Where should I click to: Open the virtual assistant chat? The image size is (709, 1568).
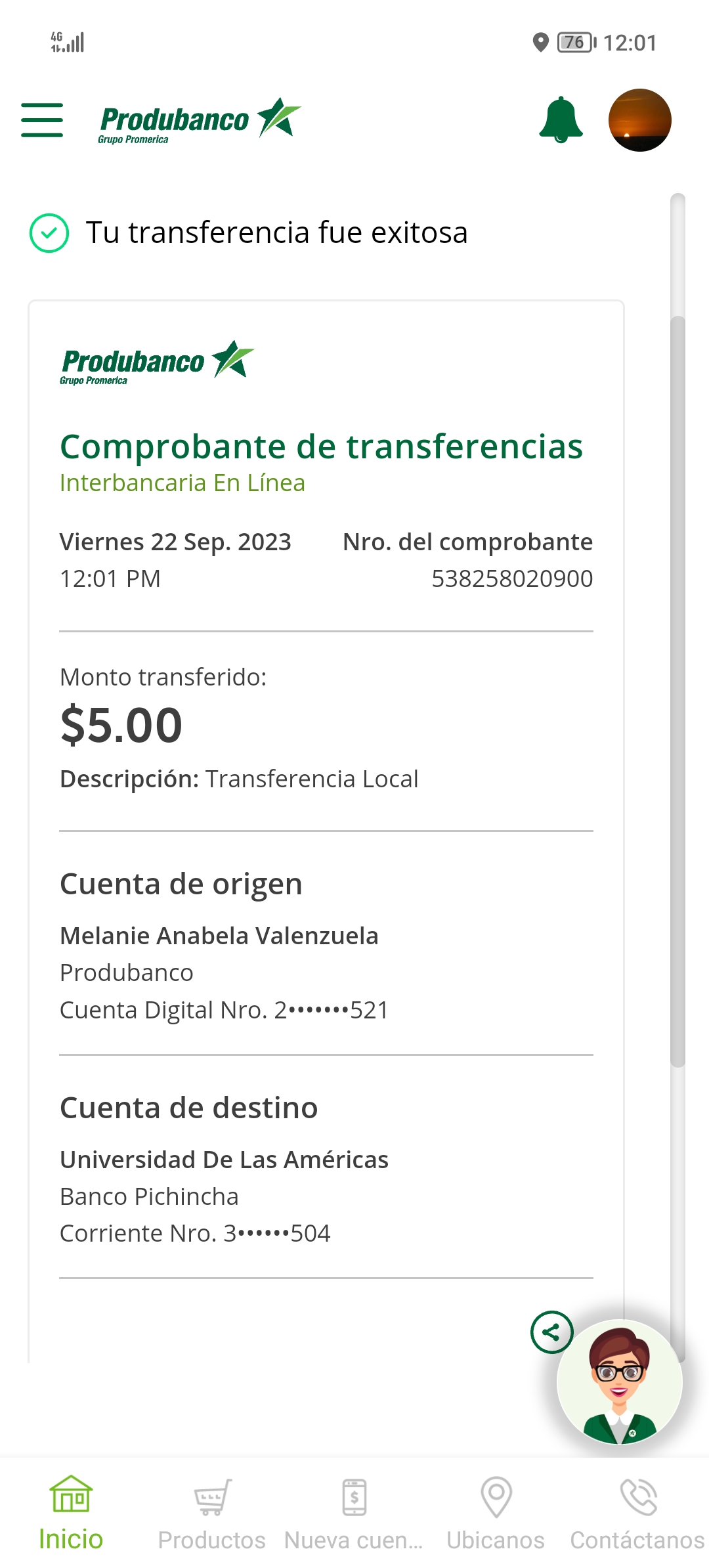(620, 1382)
